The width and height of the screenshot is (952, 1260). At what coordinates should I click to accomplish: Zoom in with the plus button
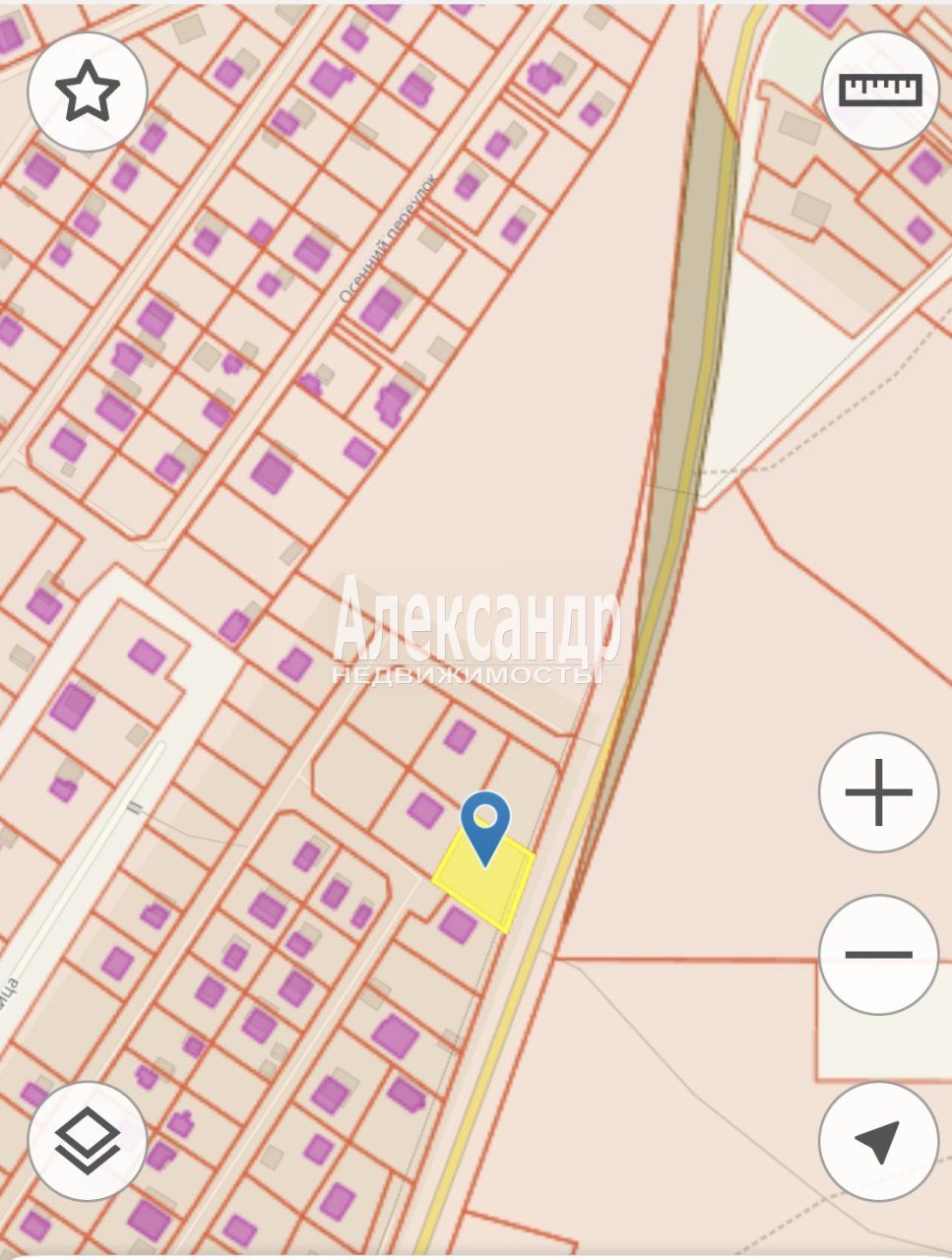click(x=878, y=792)
